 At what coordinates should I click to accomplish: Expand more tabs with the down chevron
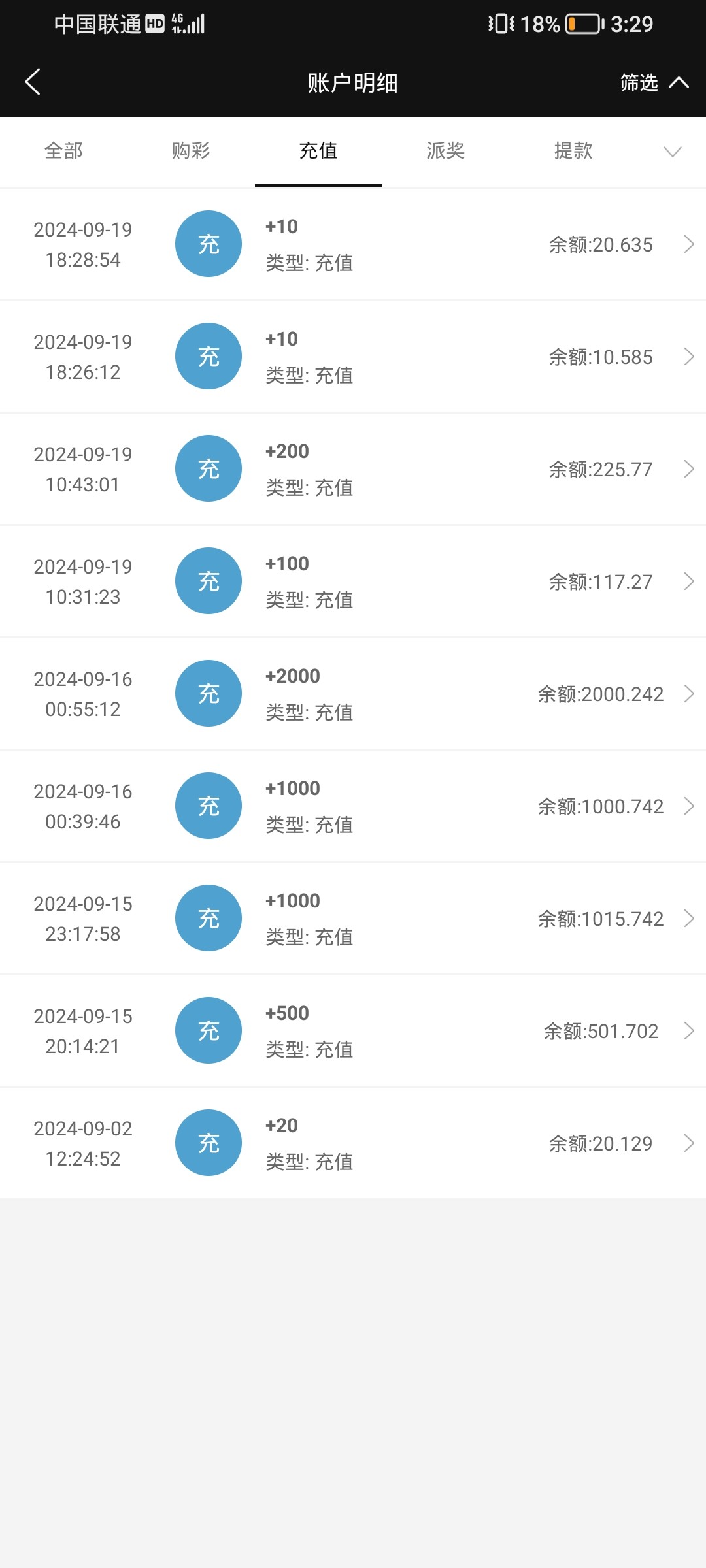pos(672,152)
